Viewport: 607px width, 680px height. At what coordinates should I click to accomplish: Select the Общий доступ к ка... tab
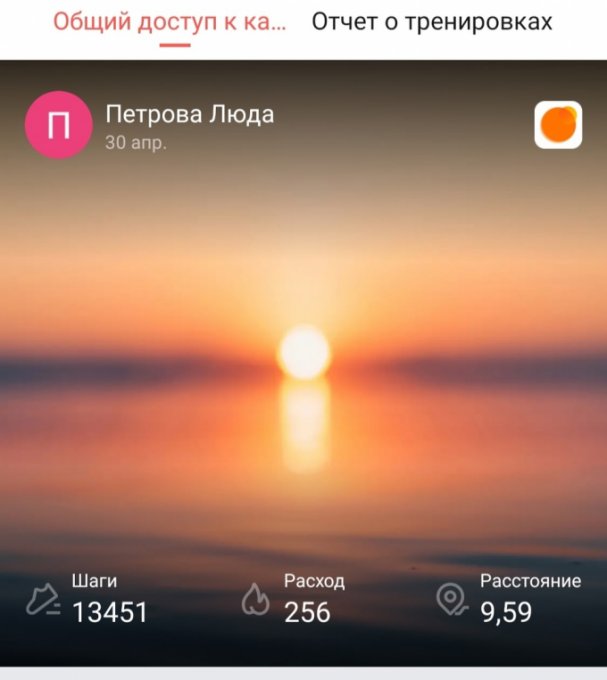pos(169,22)
